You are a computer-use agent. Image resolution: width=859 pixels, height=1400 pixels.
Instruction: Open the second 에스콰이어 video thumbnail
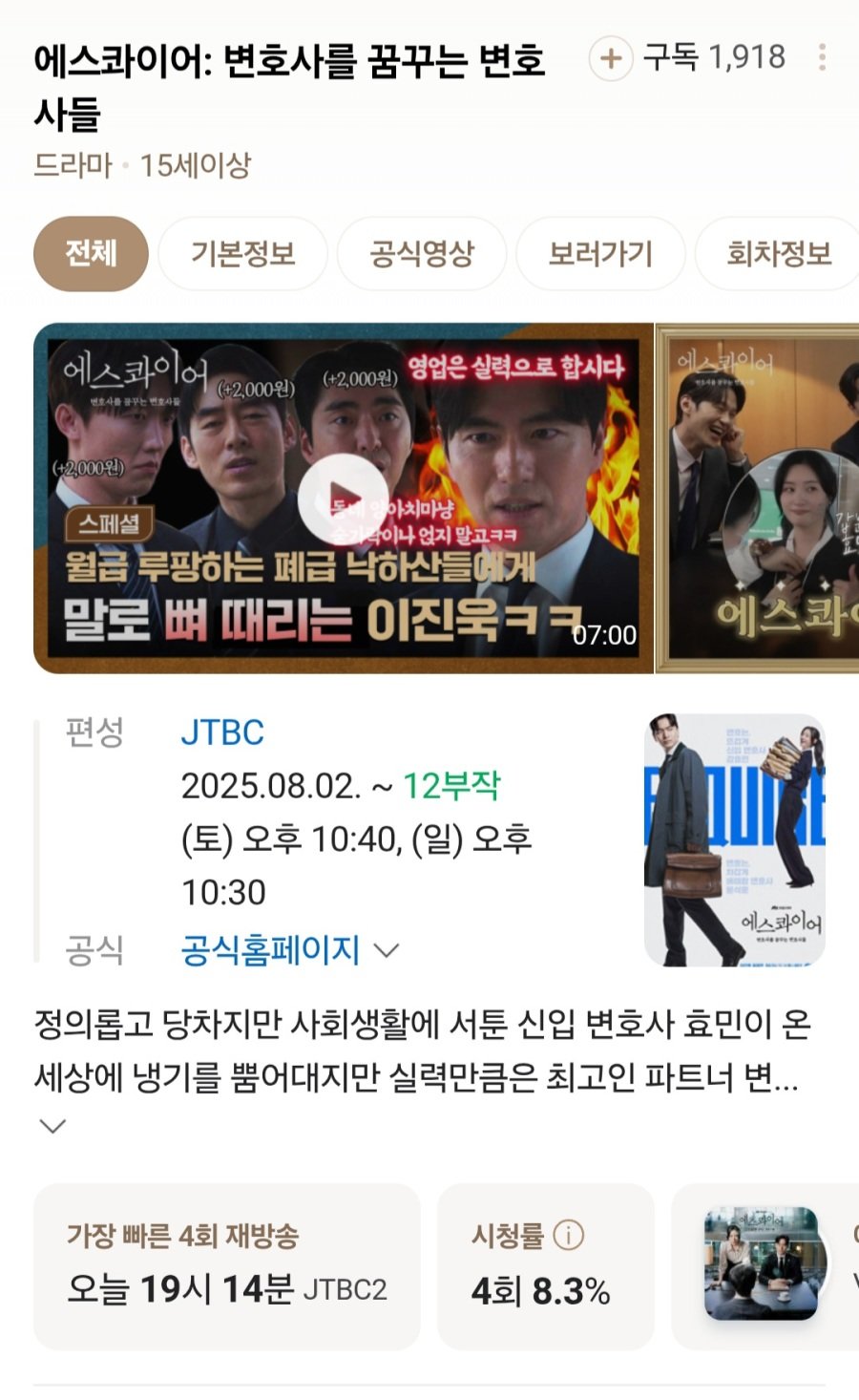coord(759,498)
